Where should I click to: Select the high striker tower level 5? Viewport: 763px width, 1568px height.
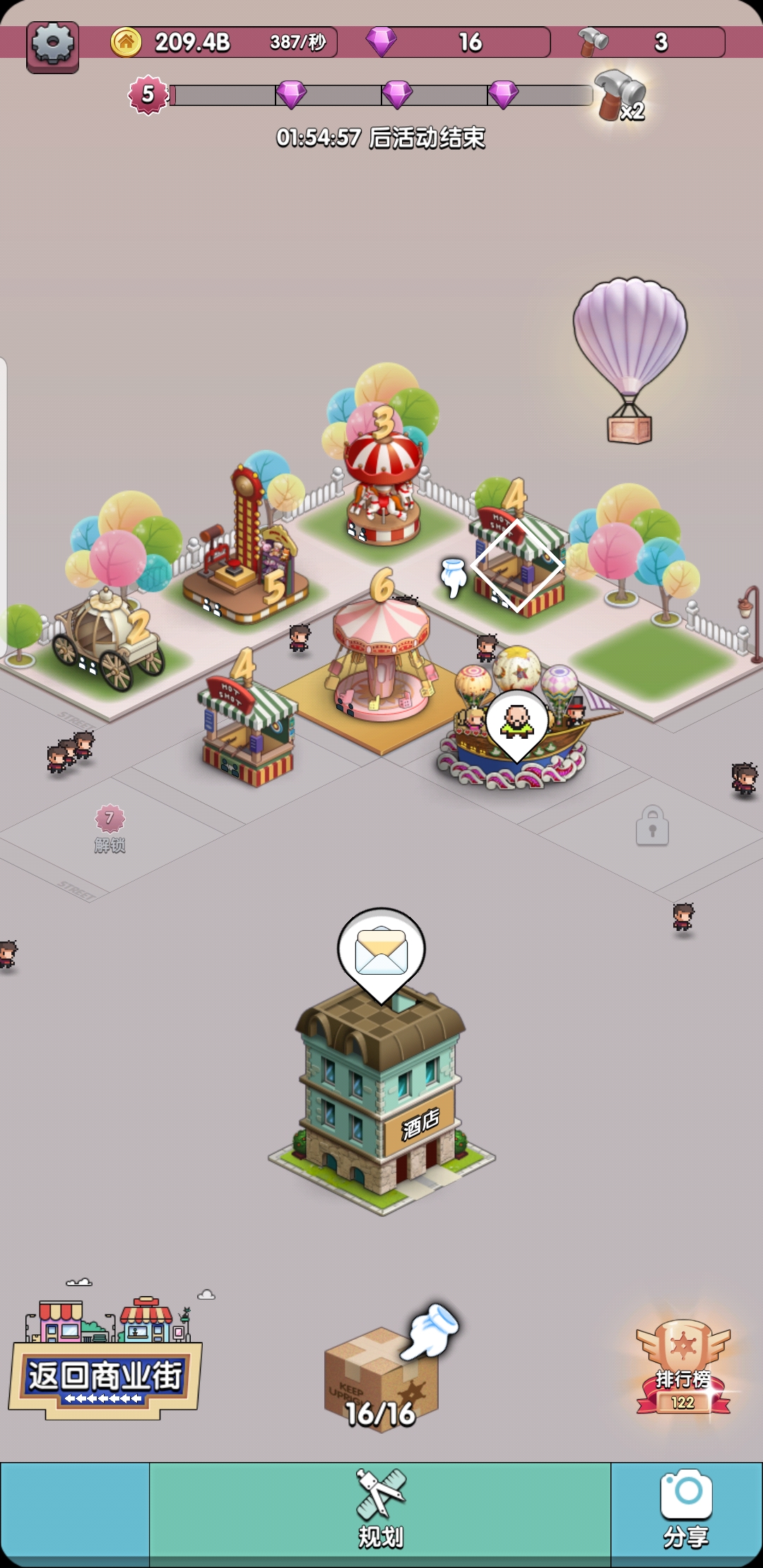[x=246, y=558]
